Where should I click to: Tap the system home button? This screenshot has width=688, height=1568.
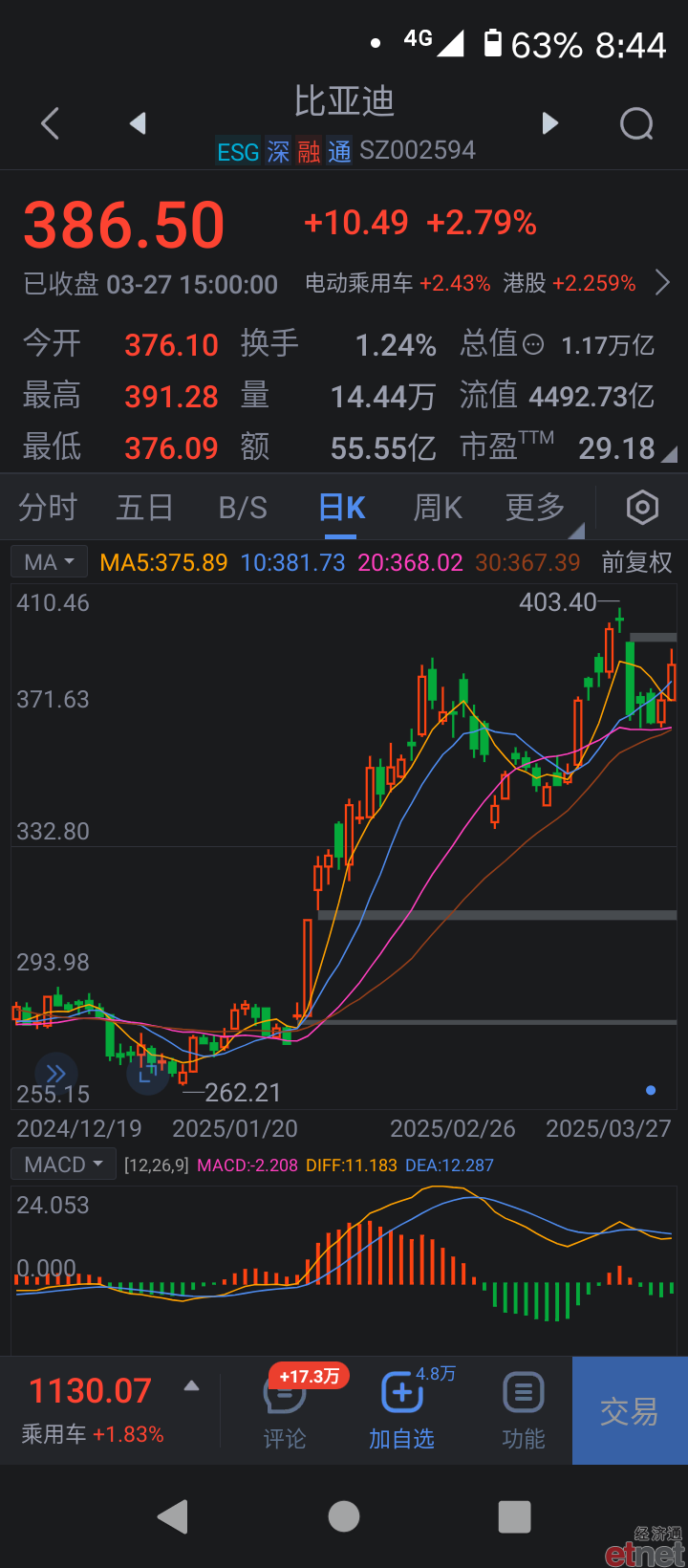(x=344, y=1516)
